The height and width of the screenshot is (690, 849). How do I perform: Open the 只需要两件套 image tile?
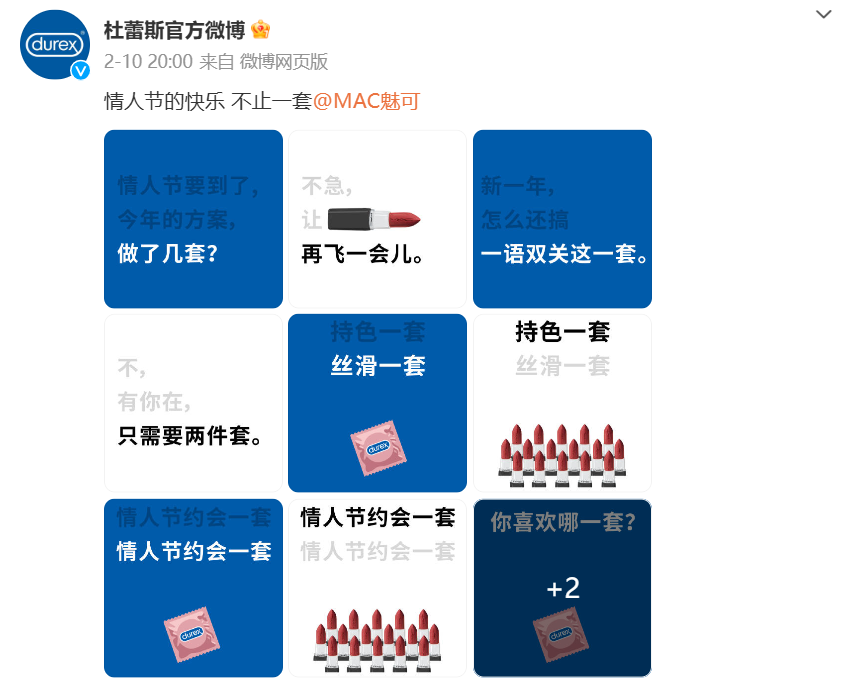pyautogui.click(x=193, y=403)
